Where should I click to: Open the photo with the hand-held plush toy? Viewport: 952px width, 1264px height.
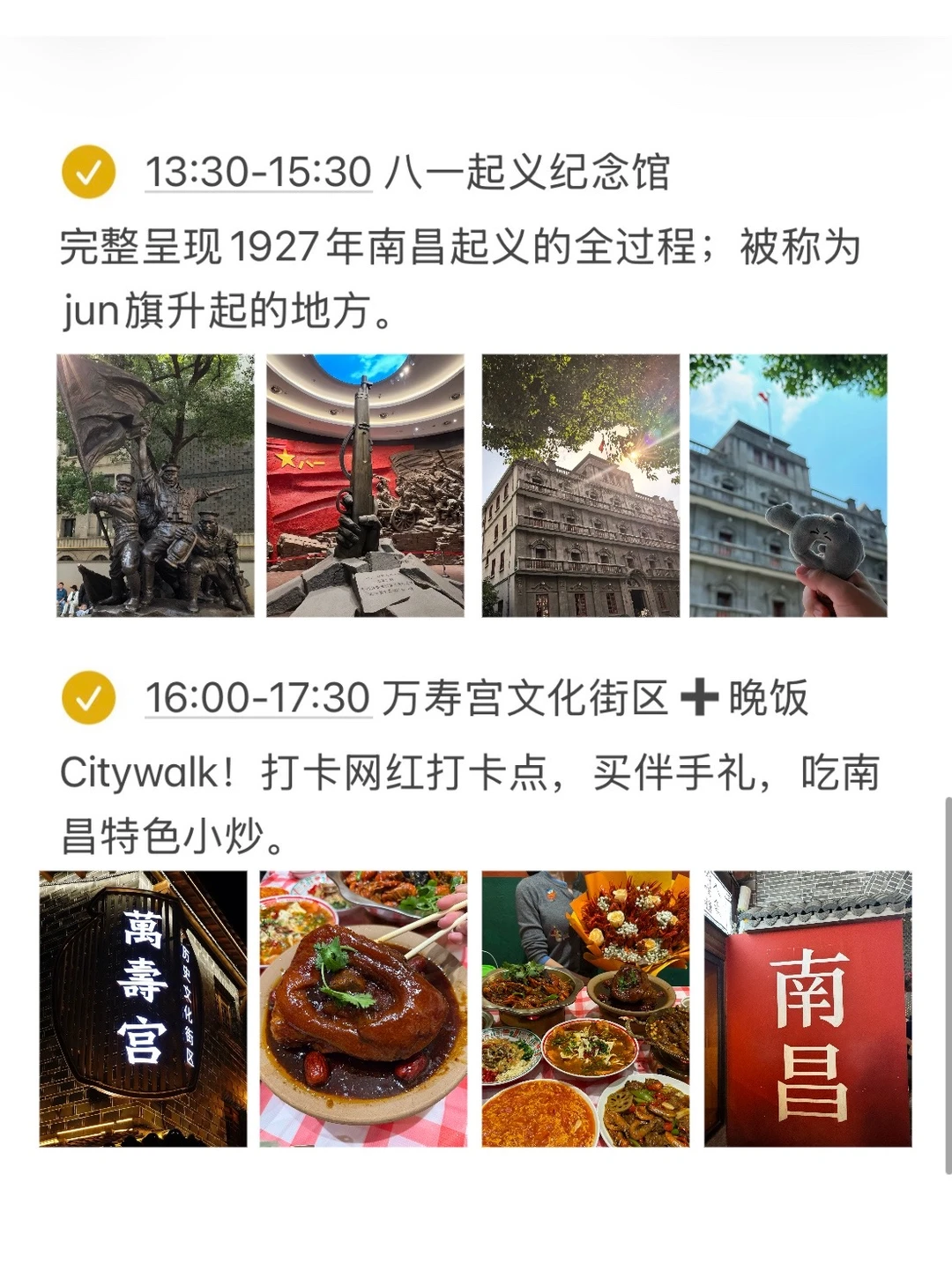tap(788, 486)
